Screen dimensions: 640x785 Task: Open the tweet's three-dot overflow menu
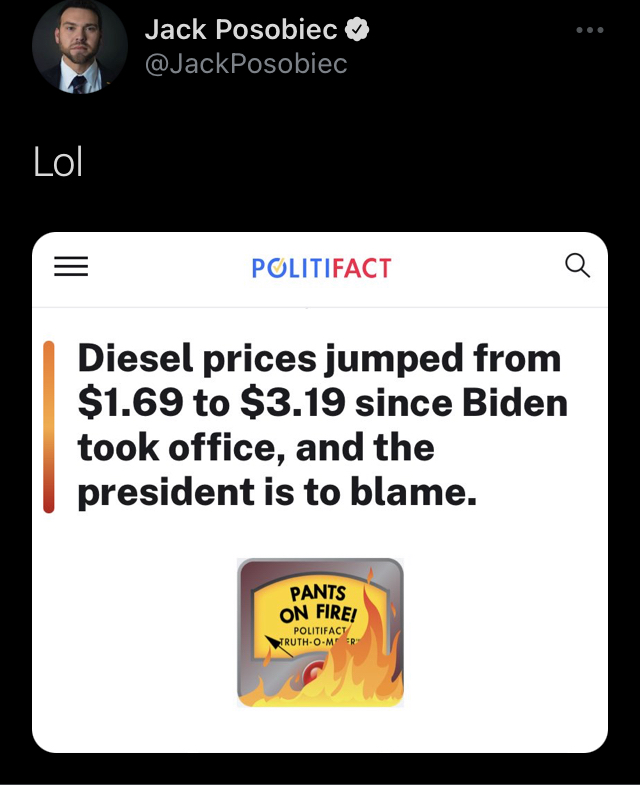pos(590,30)
